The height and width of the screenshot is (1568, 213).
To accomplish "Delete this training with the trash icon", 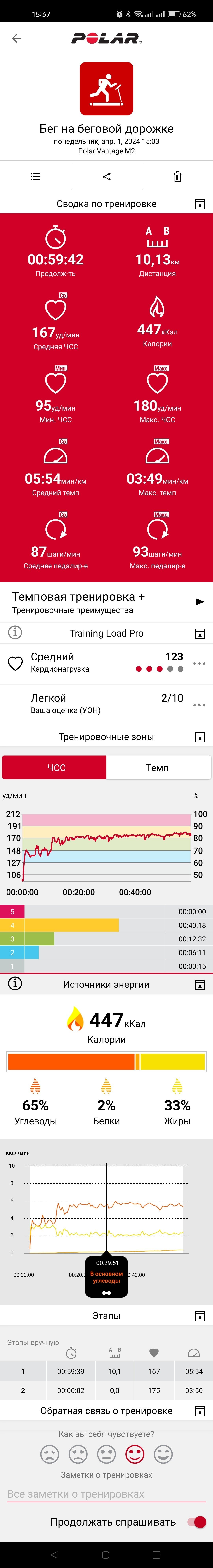I will 178,177.
